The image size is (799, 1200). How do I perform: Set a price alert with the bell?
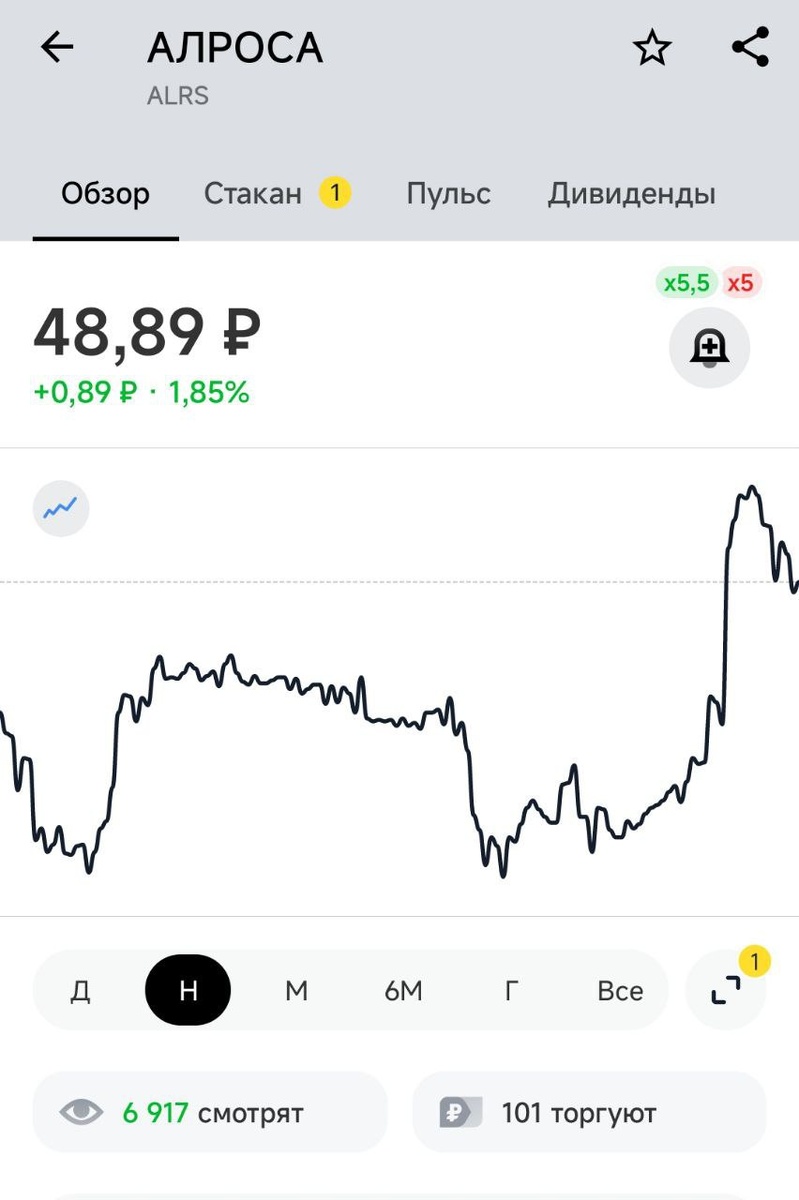point(709,348)
